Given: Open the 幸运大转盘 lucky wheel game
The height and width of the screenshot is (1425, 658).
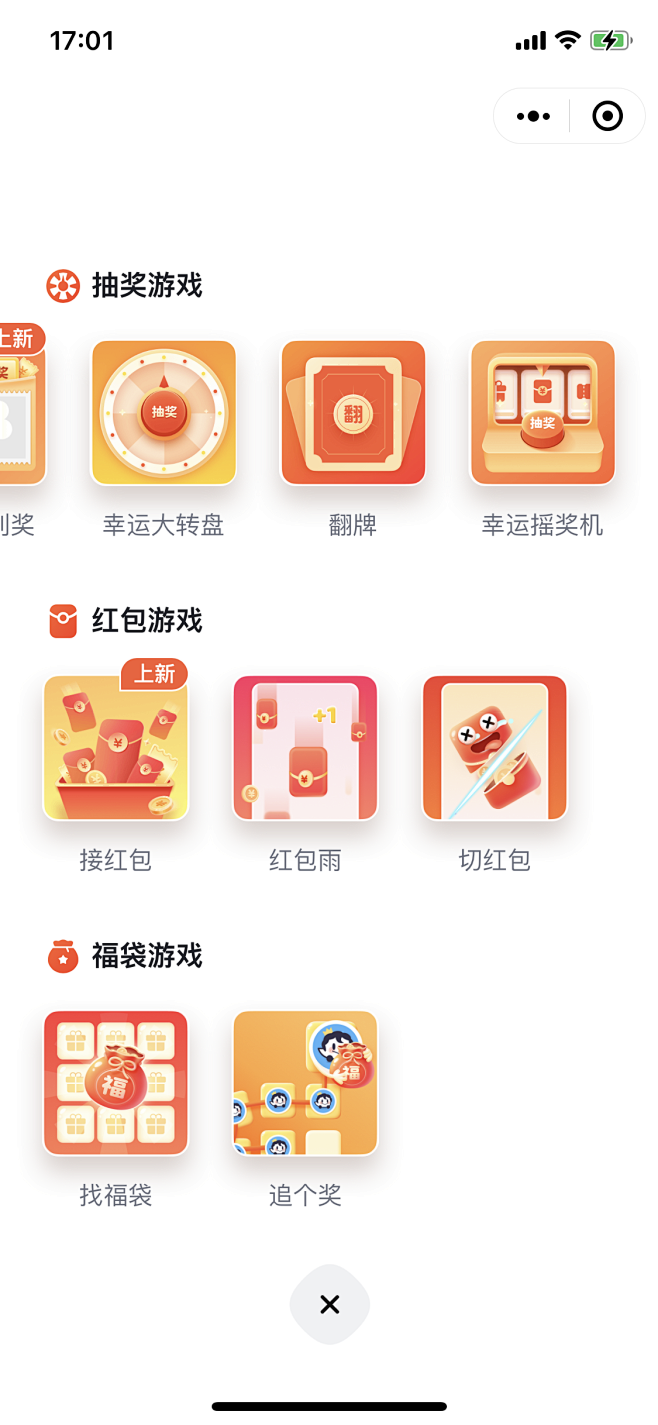Looking at the screenshot, I should 164,413.
